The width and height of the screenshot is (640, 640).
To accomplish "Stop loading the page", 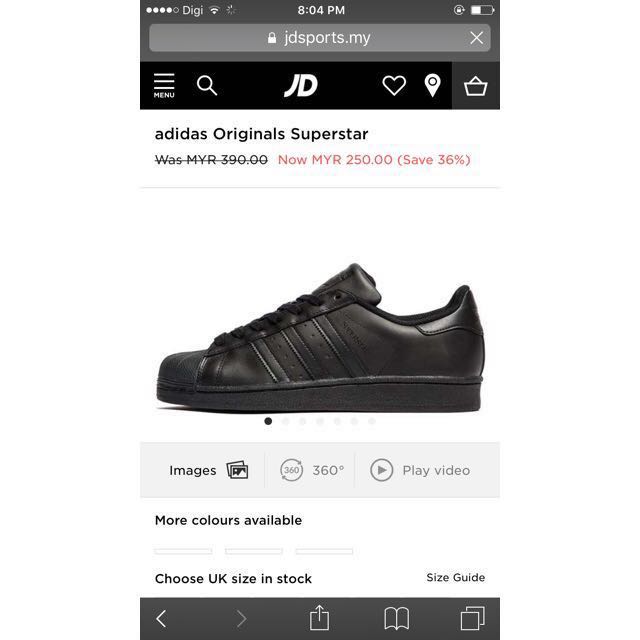I will (x=477, y=38).
